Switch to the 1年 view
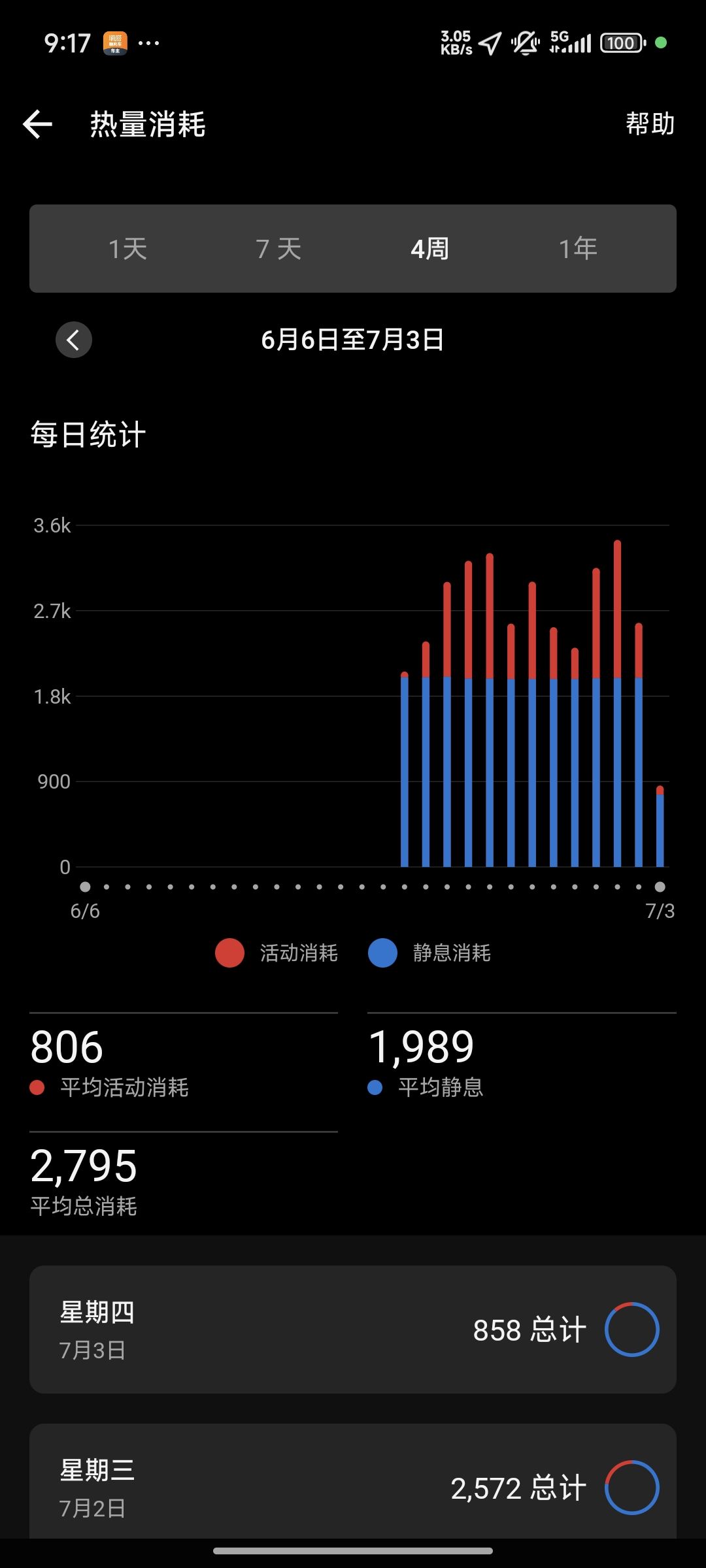Screen dimensions: 706x1568 coord(578,249)
